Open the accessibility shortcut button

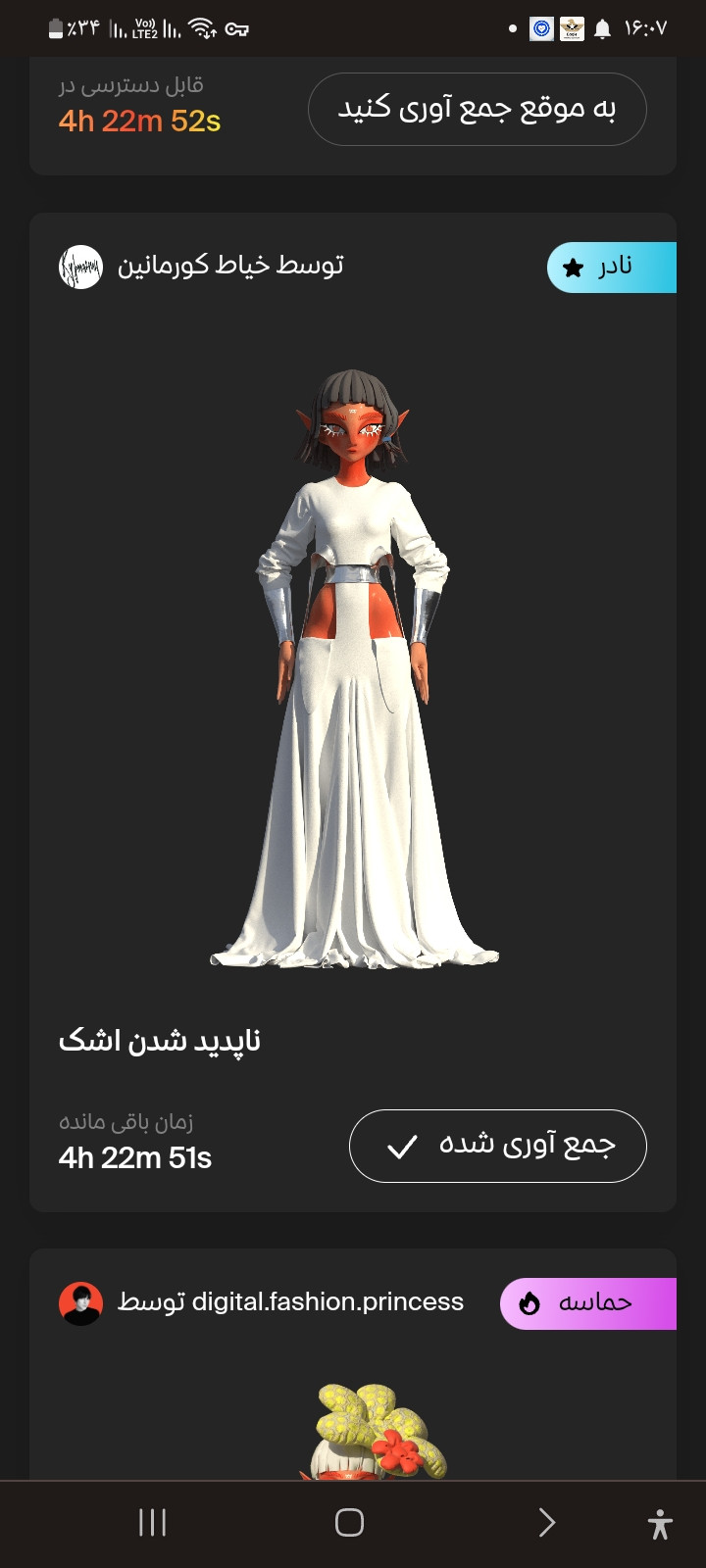660,1524
